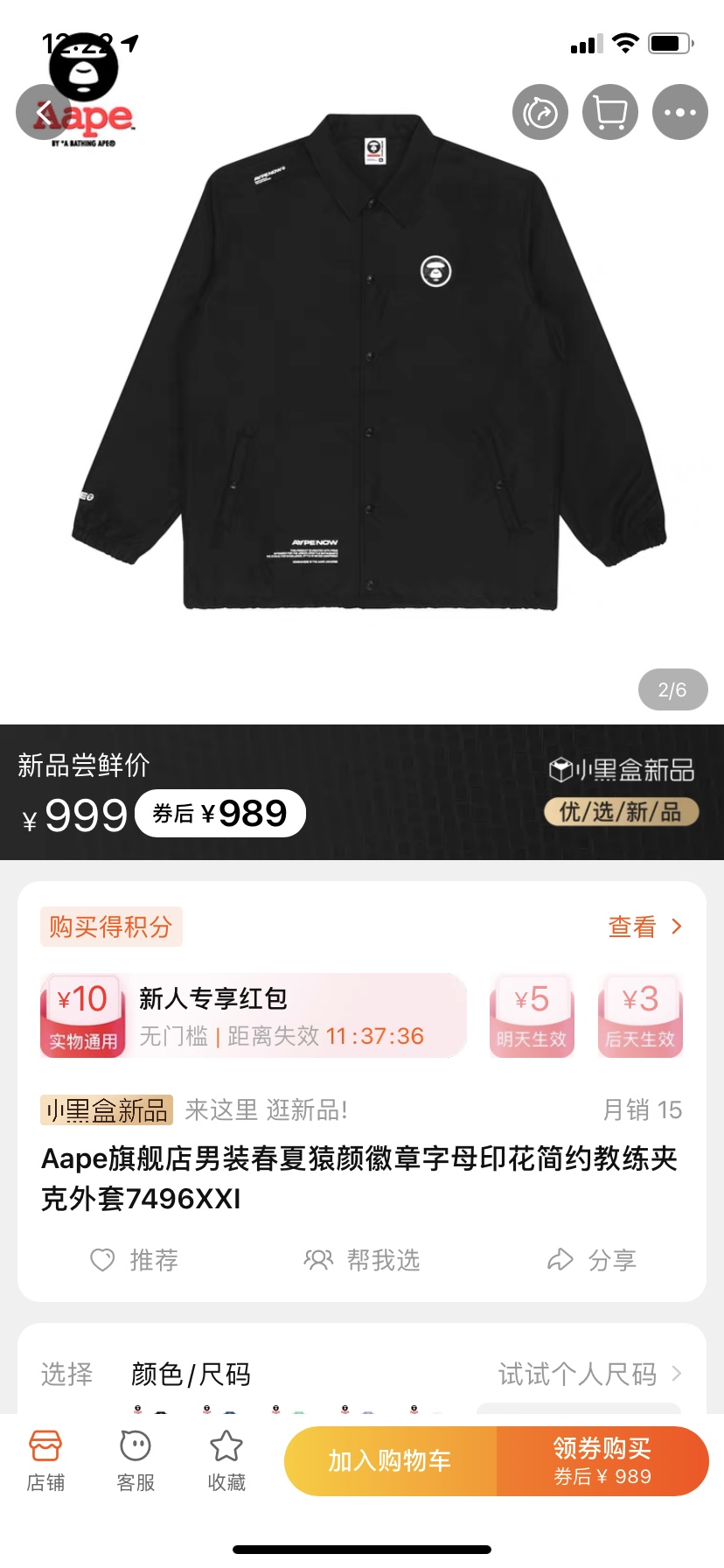
Task: Tap 推荐 to recommend this item
Action: [136, 1260]
